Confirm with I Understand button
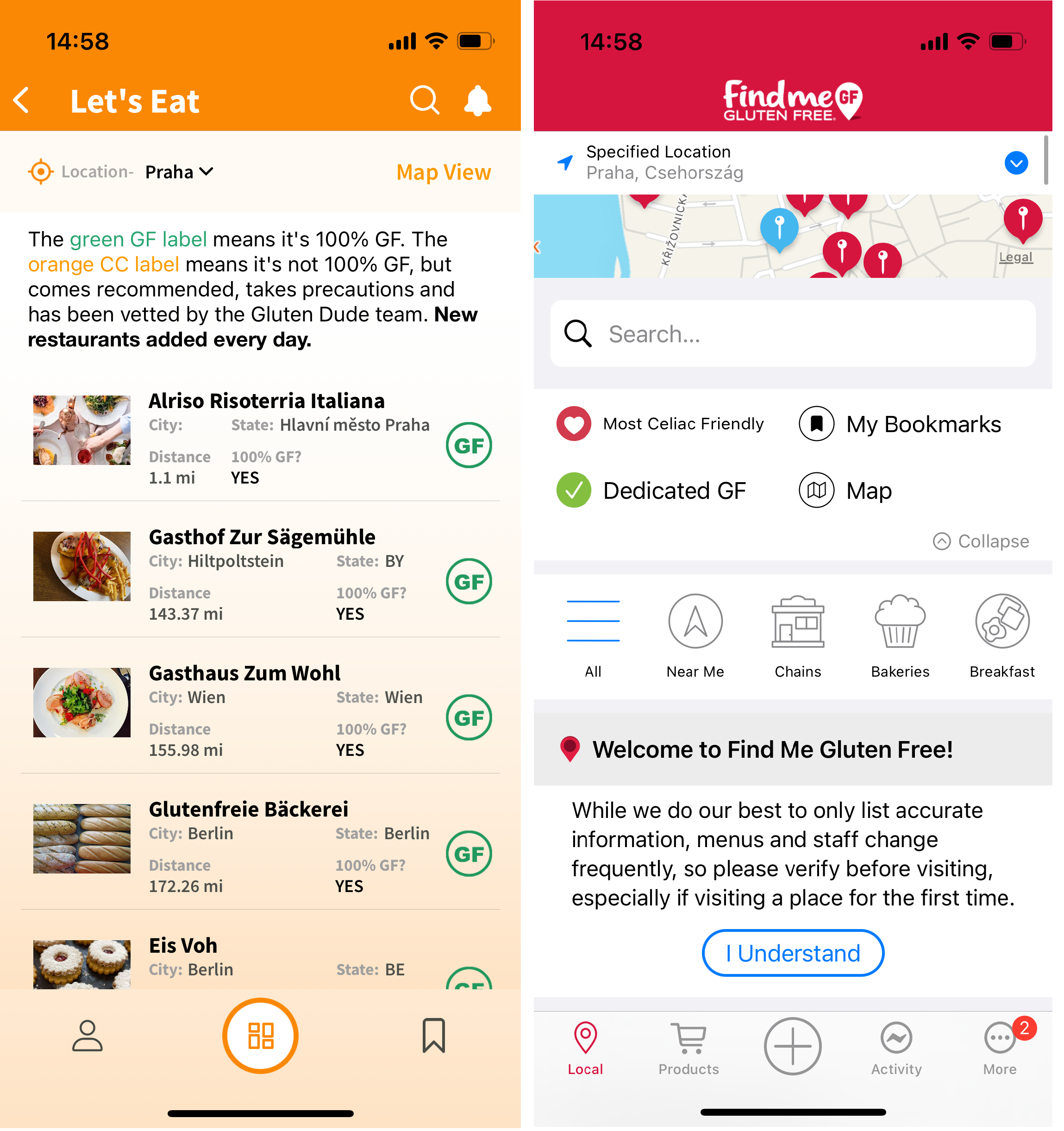The image size is (1064, 1131). click(x=793, y=954)
